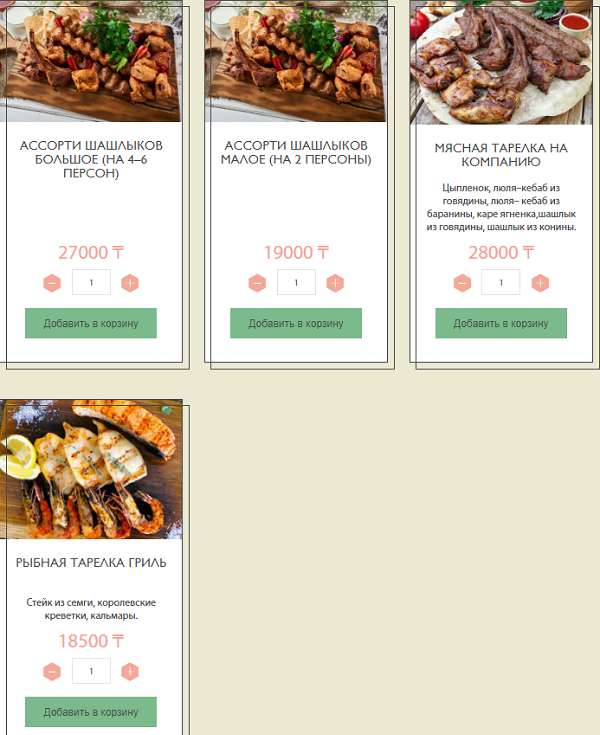
Task: Edit quantity field for Рыбная тарелка гриль
Action: 91,672
